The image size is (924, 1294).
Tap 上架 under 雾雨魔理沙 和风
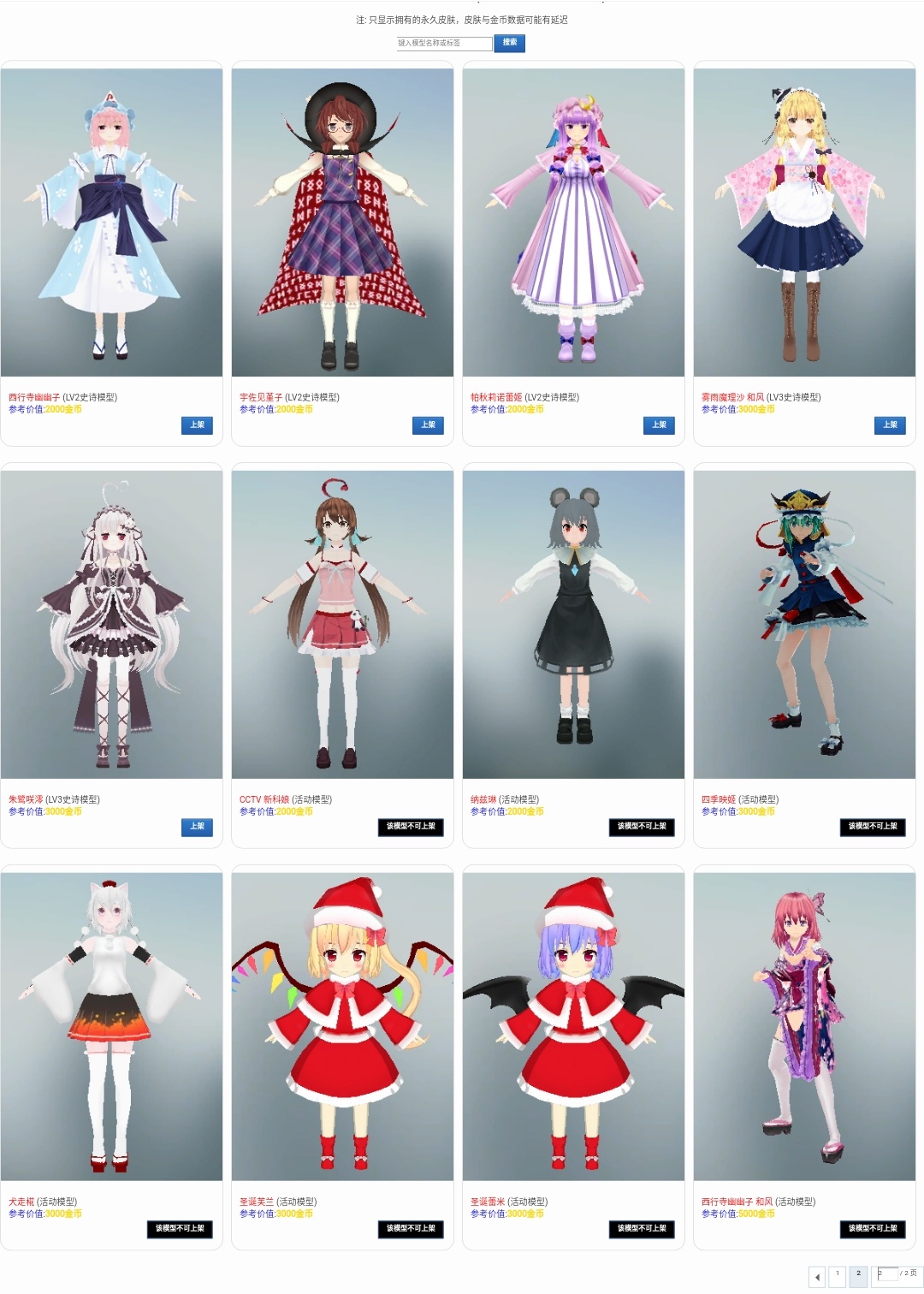coord(890,425)
